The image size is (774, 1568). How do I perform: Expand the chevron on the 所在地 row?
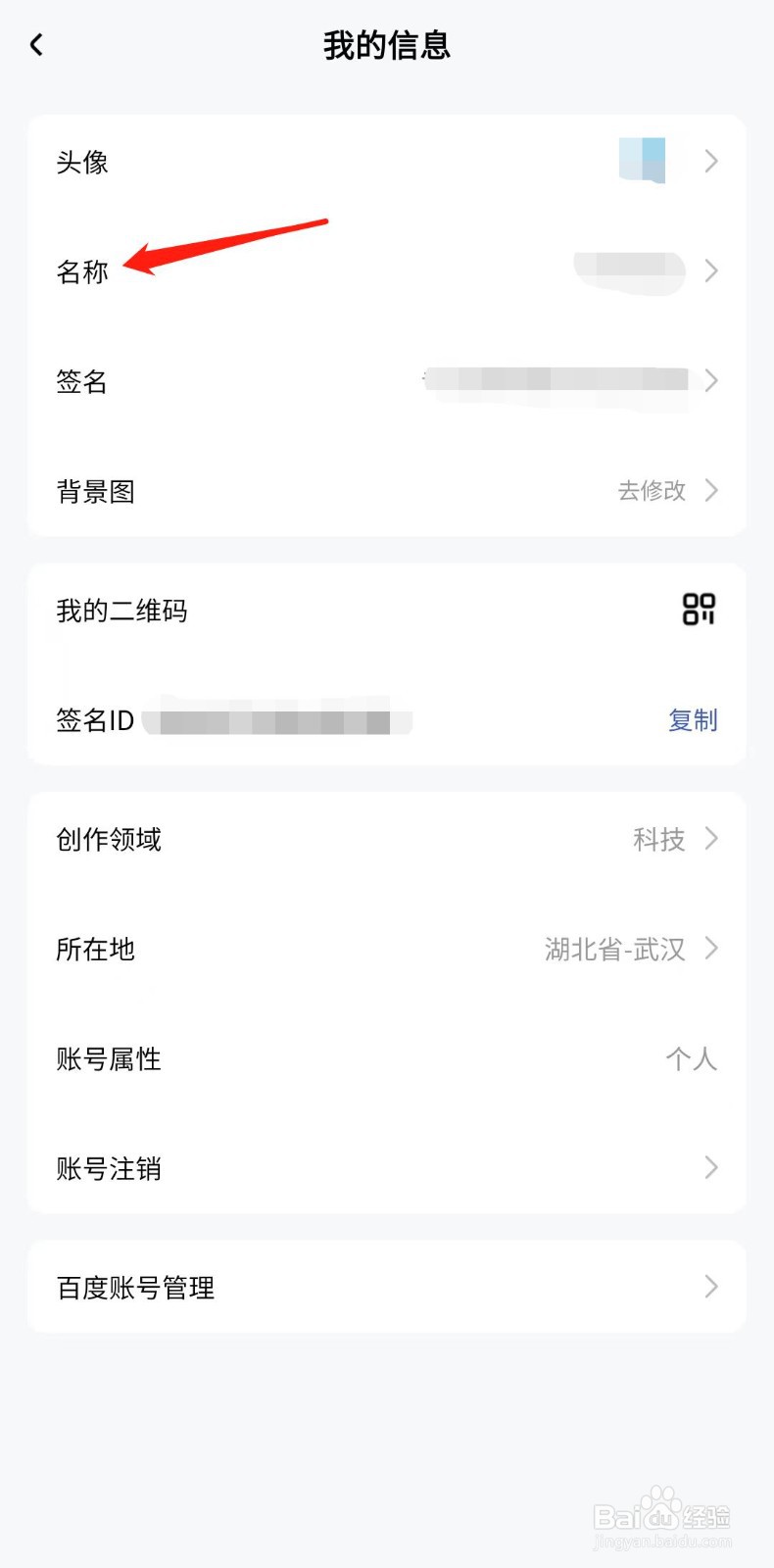(x=712, y=949)
